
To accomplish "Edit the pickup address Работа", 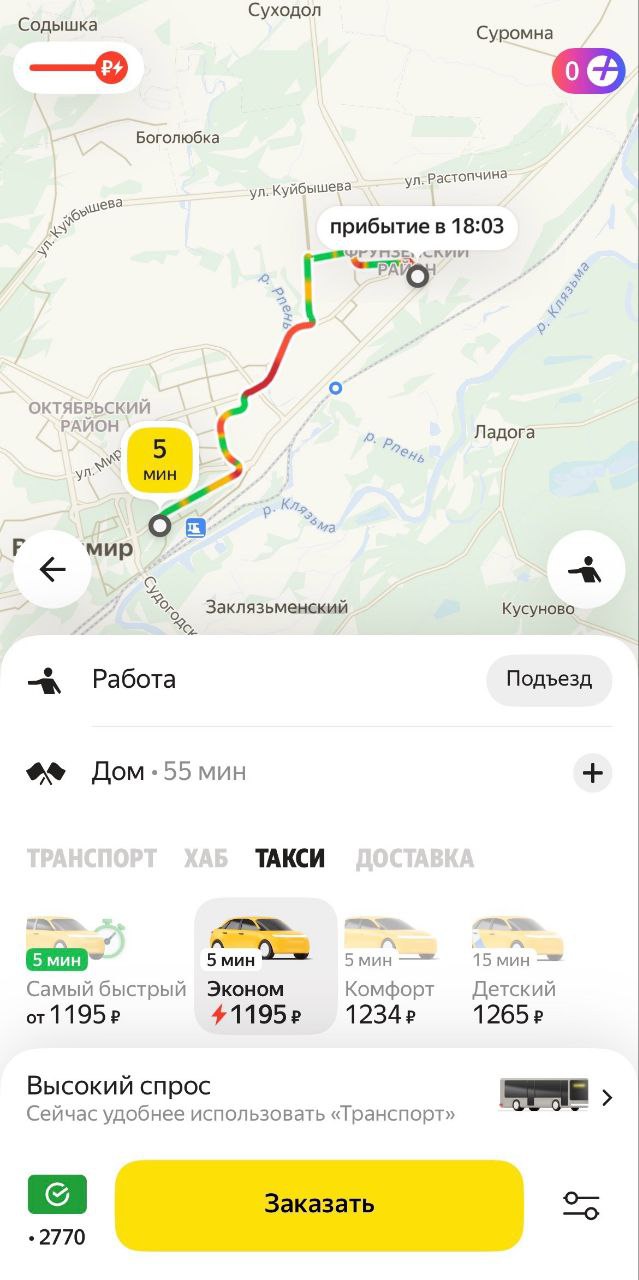I will coord(134,680).
